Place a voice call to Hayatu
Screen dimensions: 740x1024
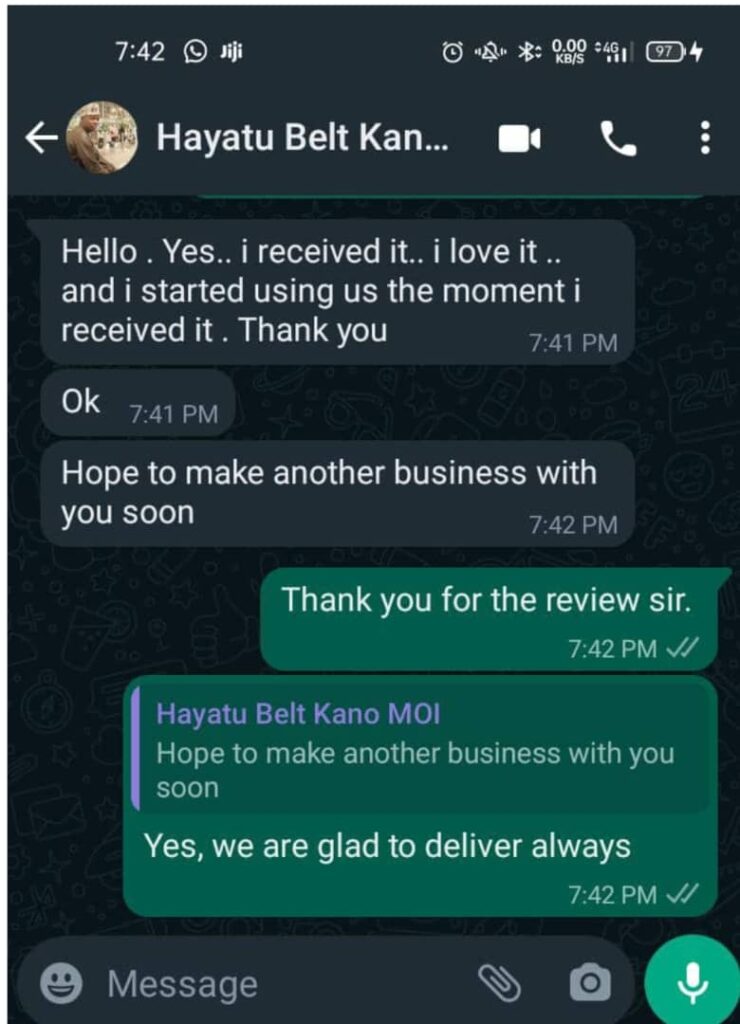618,139
